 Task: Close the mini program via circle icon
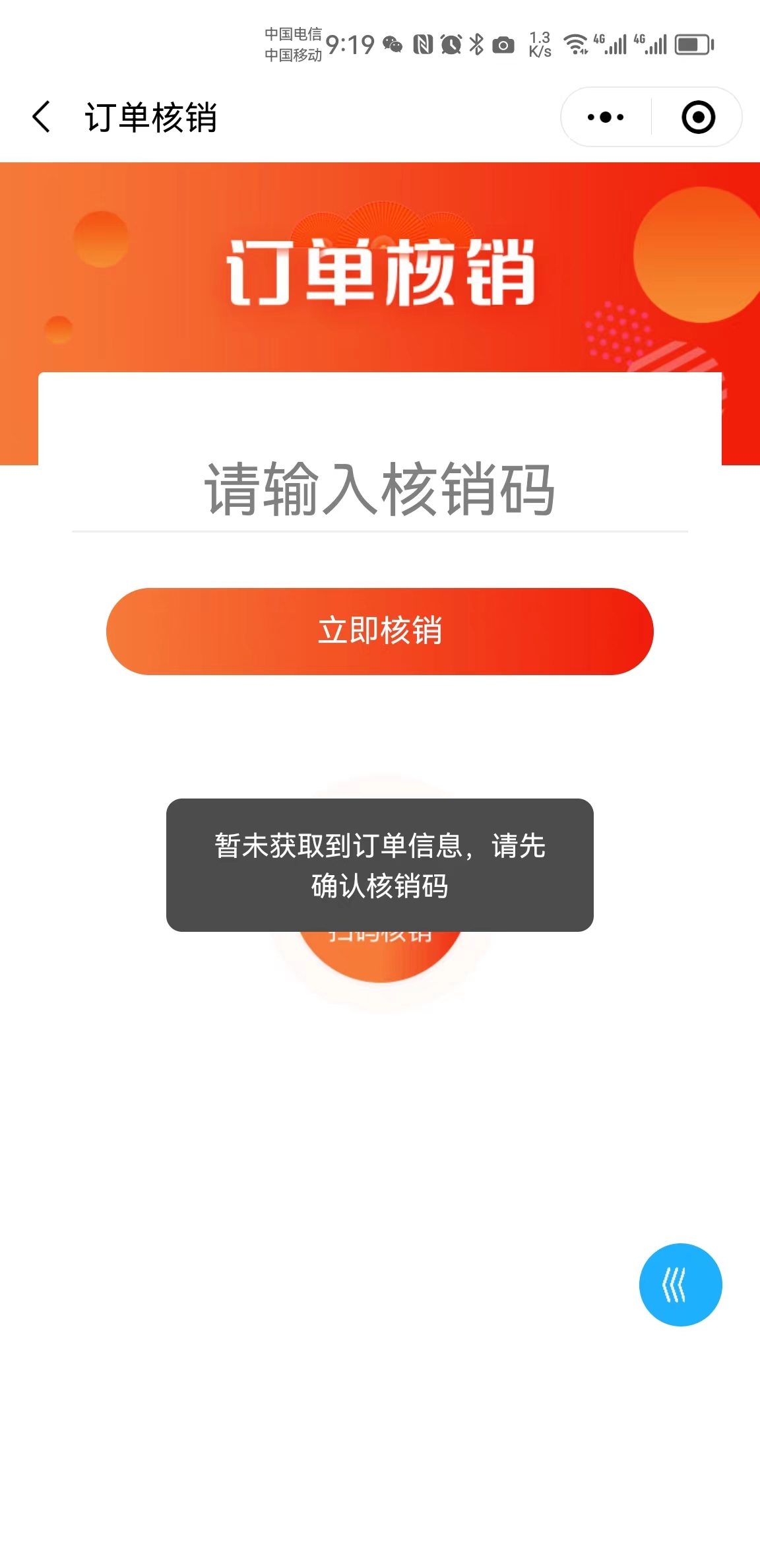click(x=698, y=117)
